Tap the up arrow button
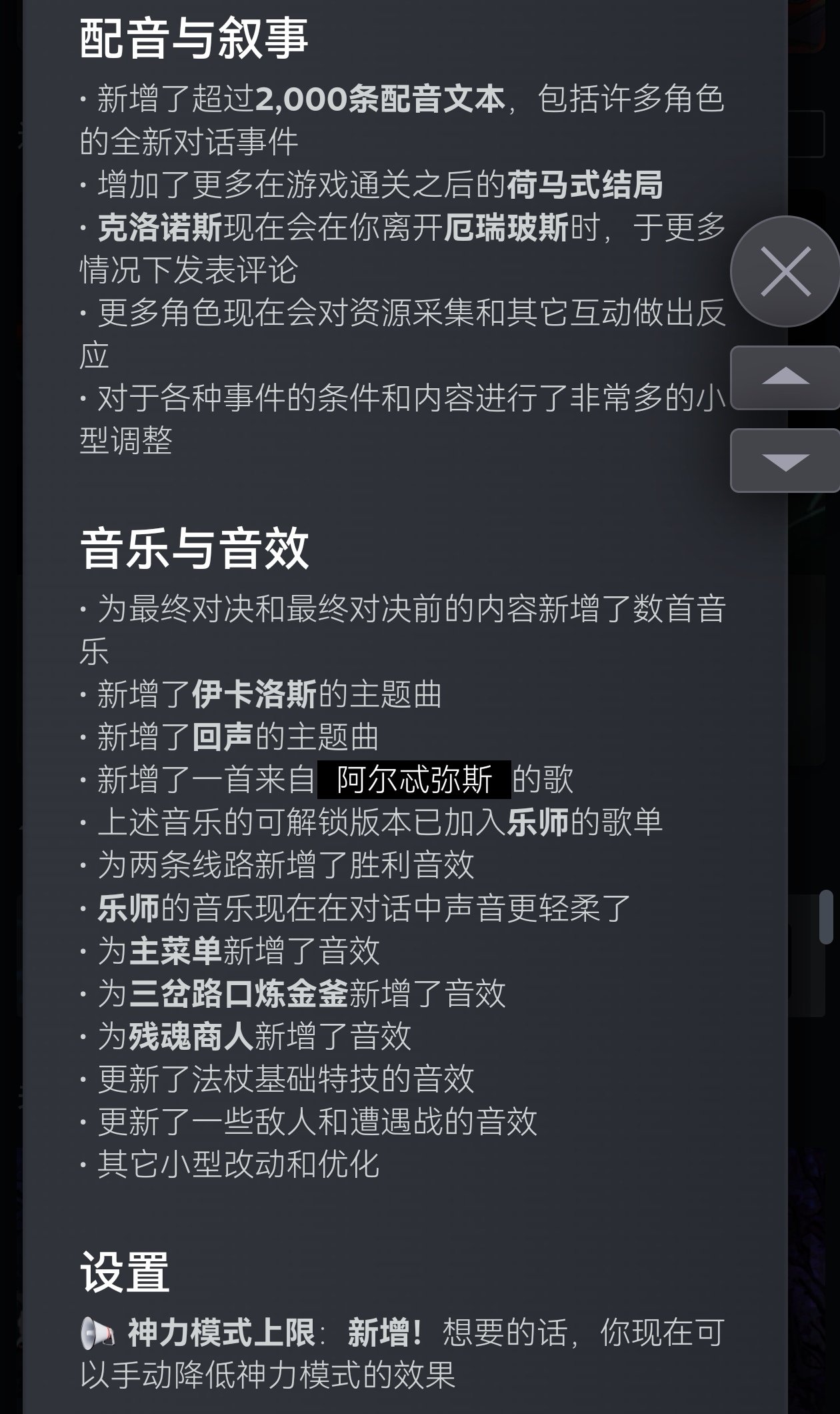 coord(785,378)
